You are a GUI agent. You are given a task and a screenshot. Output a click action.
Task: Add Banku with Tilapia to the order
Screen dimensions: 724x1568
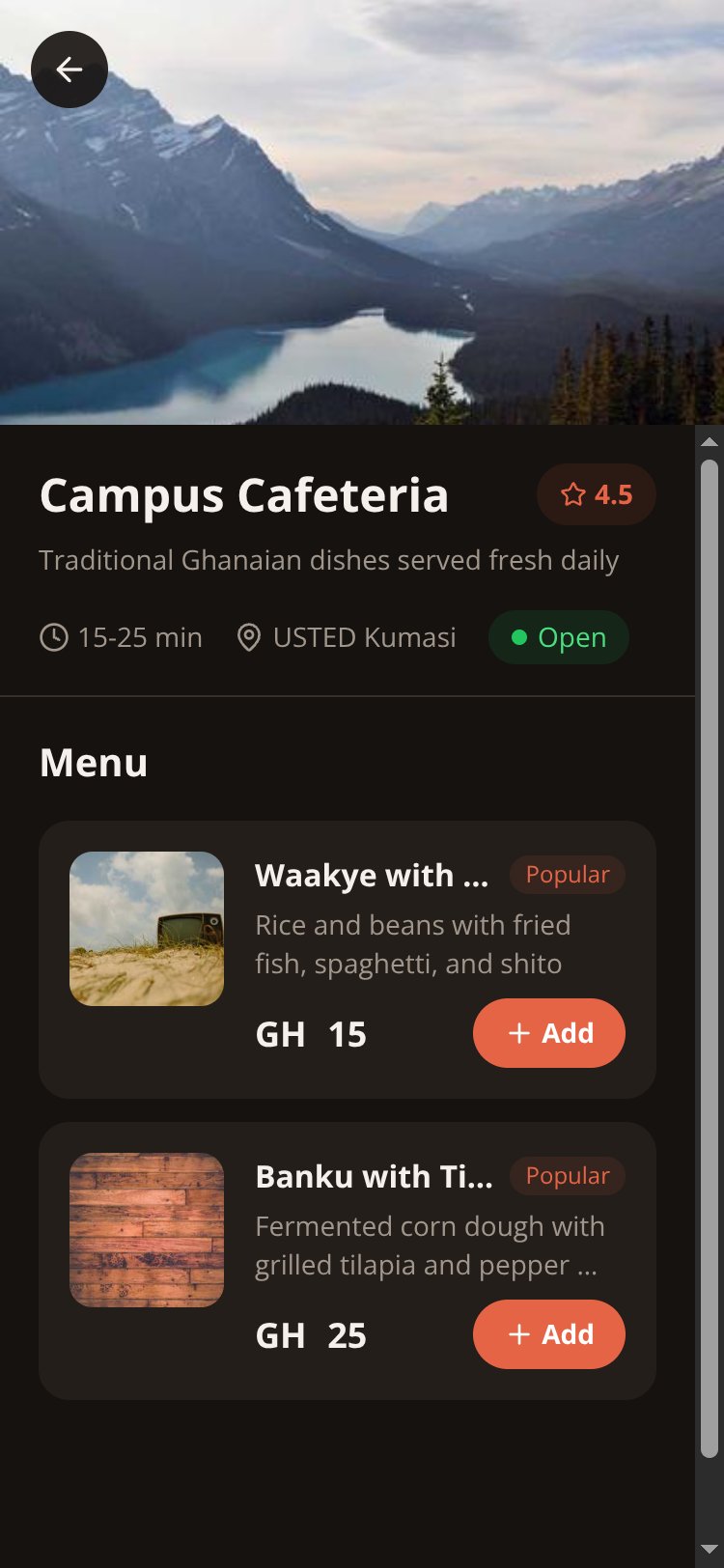[548, 1334]
